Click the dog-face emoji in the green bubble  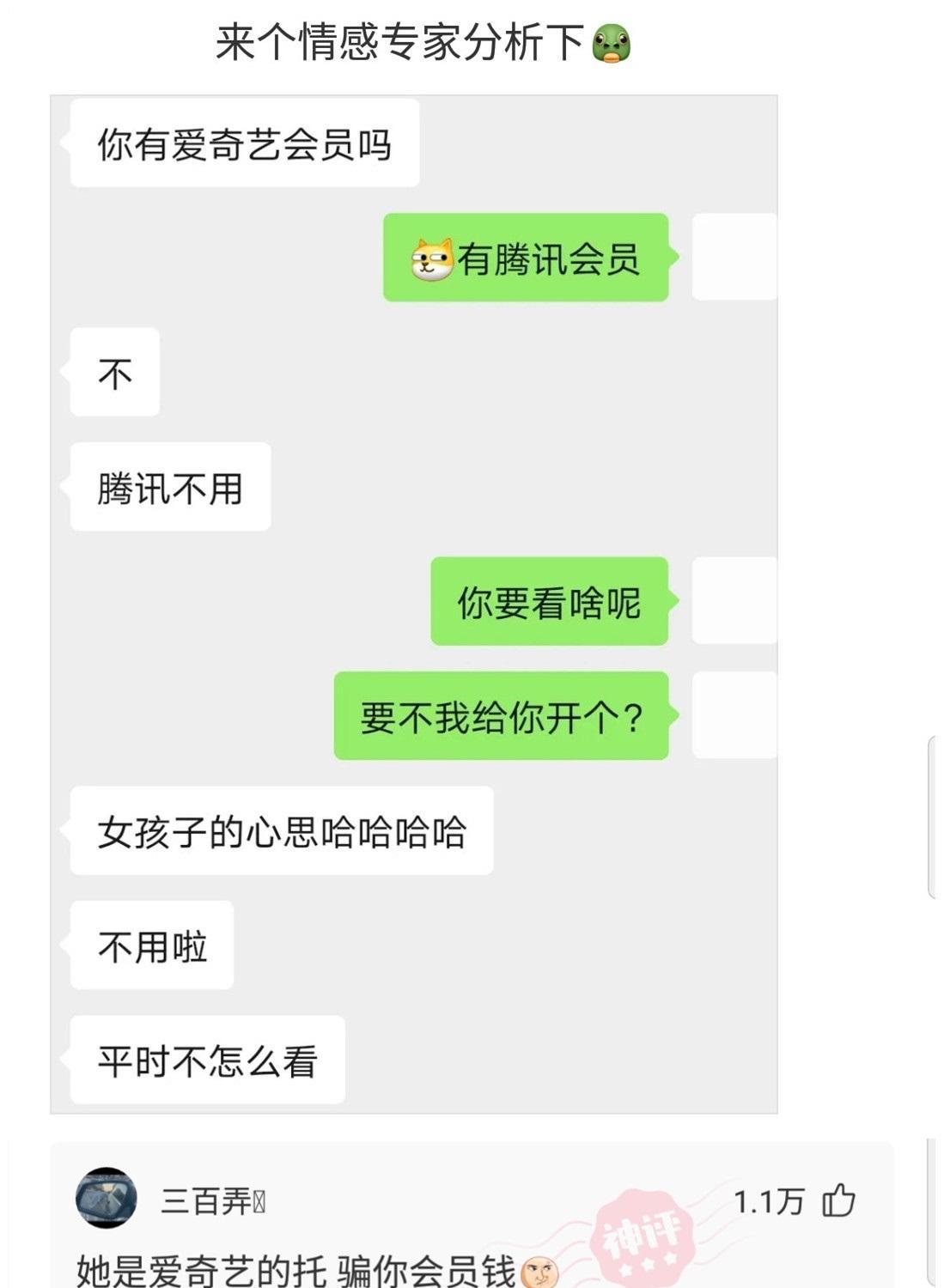coord(433,258)
